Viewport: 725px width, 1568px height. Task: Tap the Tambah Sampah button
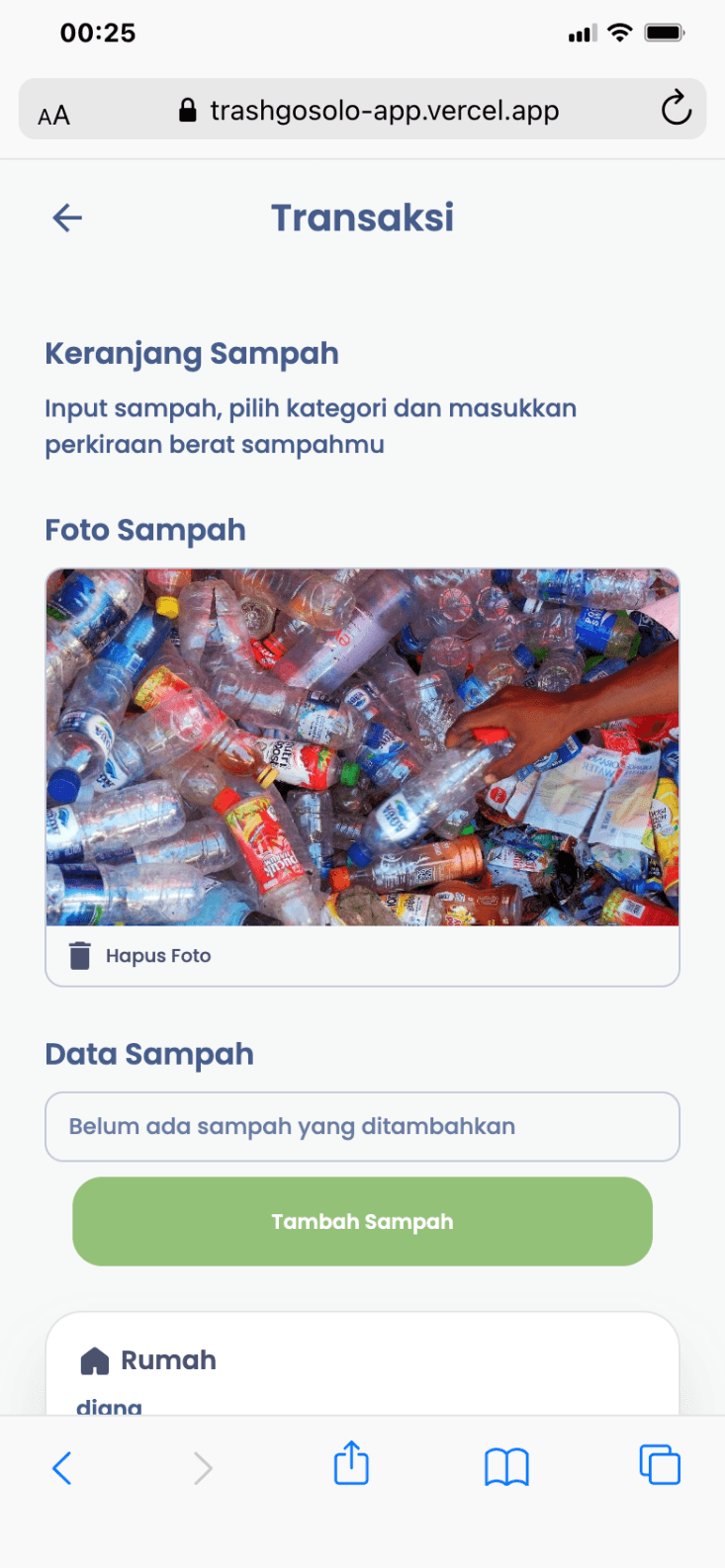tap(362, 1221)
